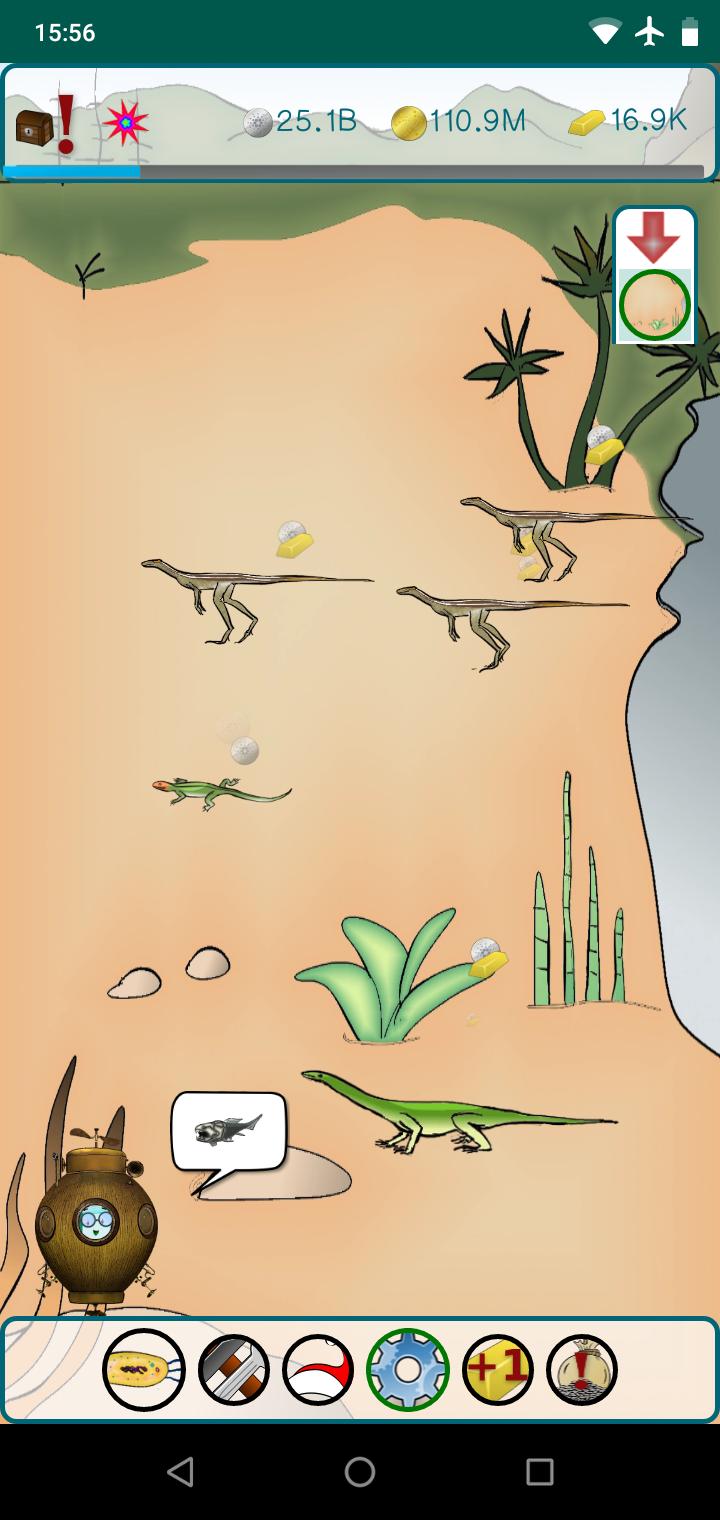Collect the silver coin above the small lizard
The height and width of the screenshot is (1520, 720).
pyautogui.click(x=244, y=750)
